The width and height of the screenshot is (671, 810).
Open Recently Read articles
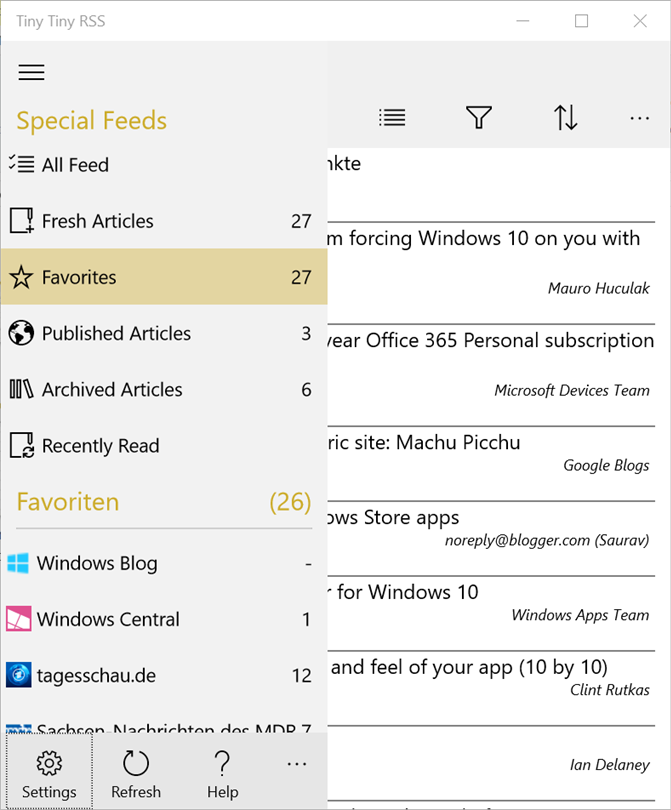click(100, 446)
